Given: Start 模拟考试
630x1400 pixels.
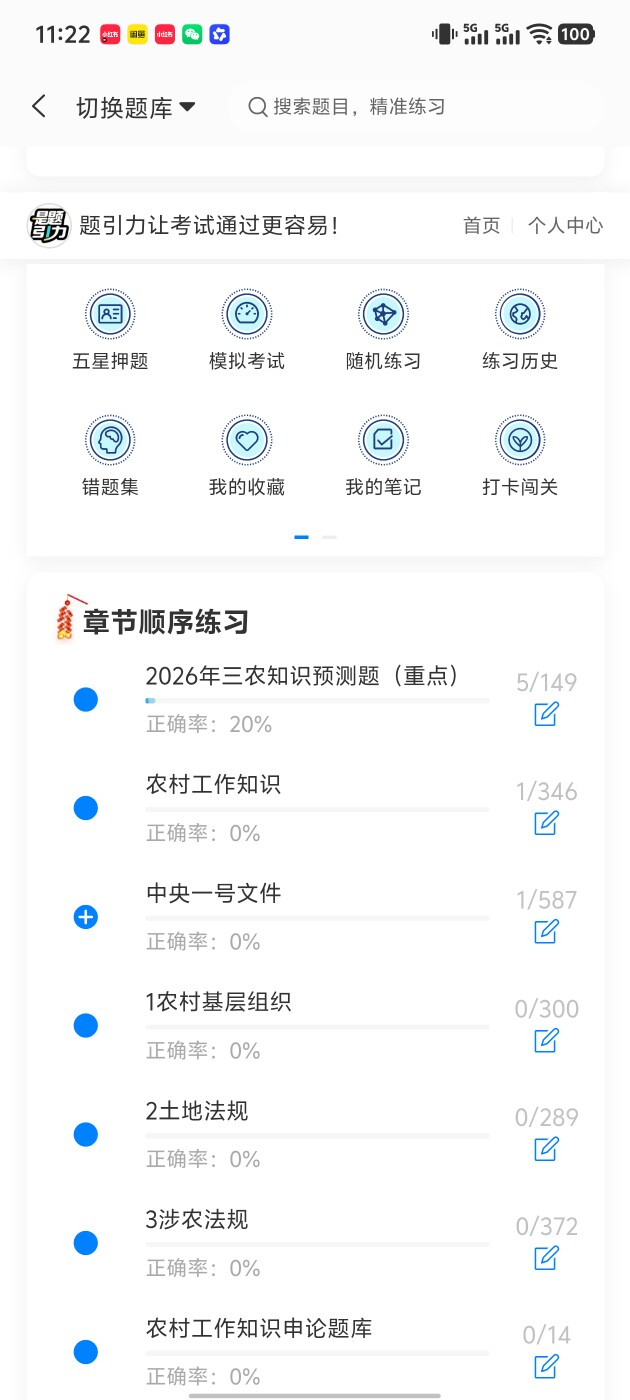Looking at the screenshot, I should (x=247, y=331).
